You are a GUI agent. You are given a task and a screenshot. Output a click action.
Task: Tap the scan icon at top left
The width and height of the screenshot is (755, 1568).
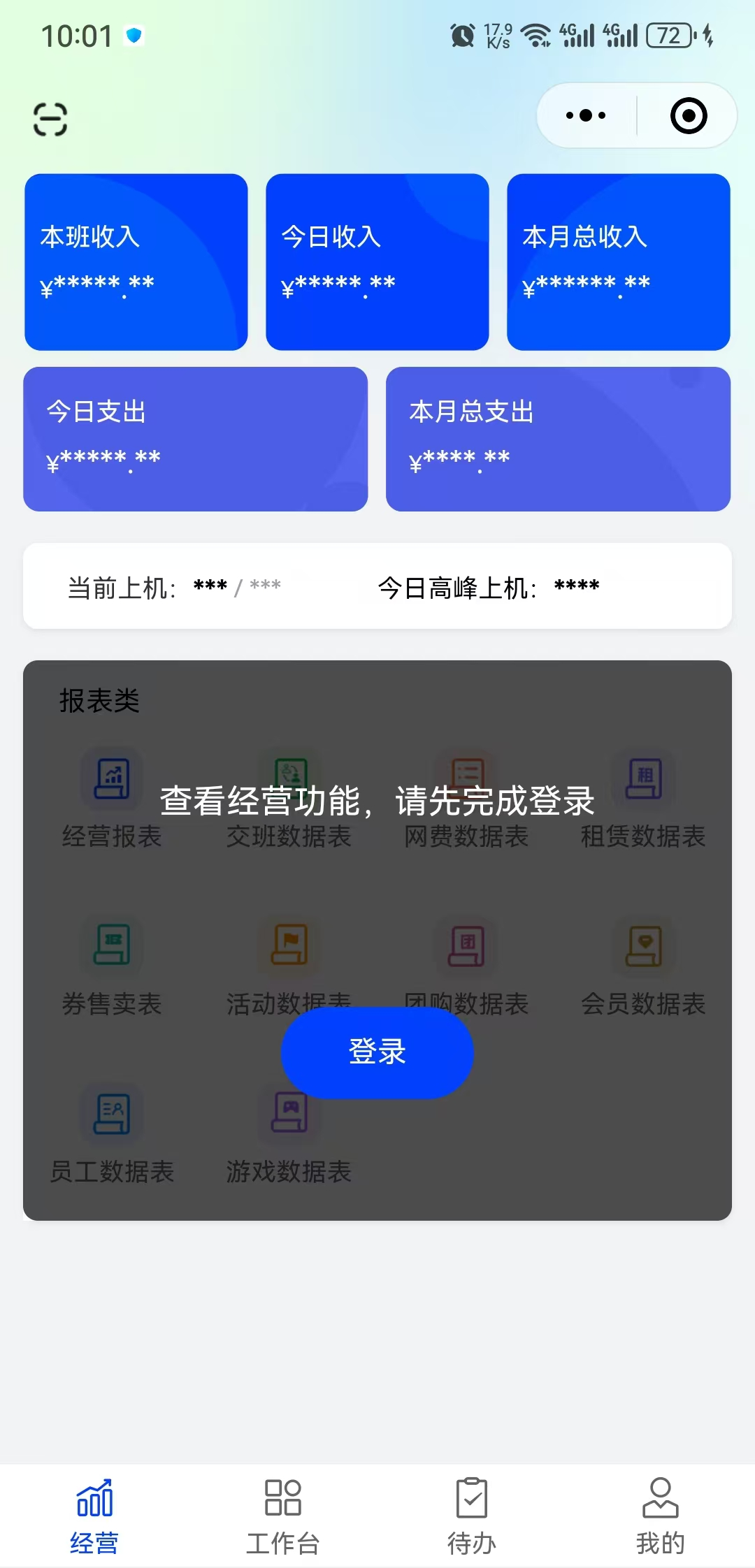tap(50, 119)
